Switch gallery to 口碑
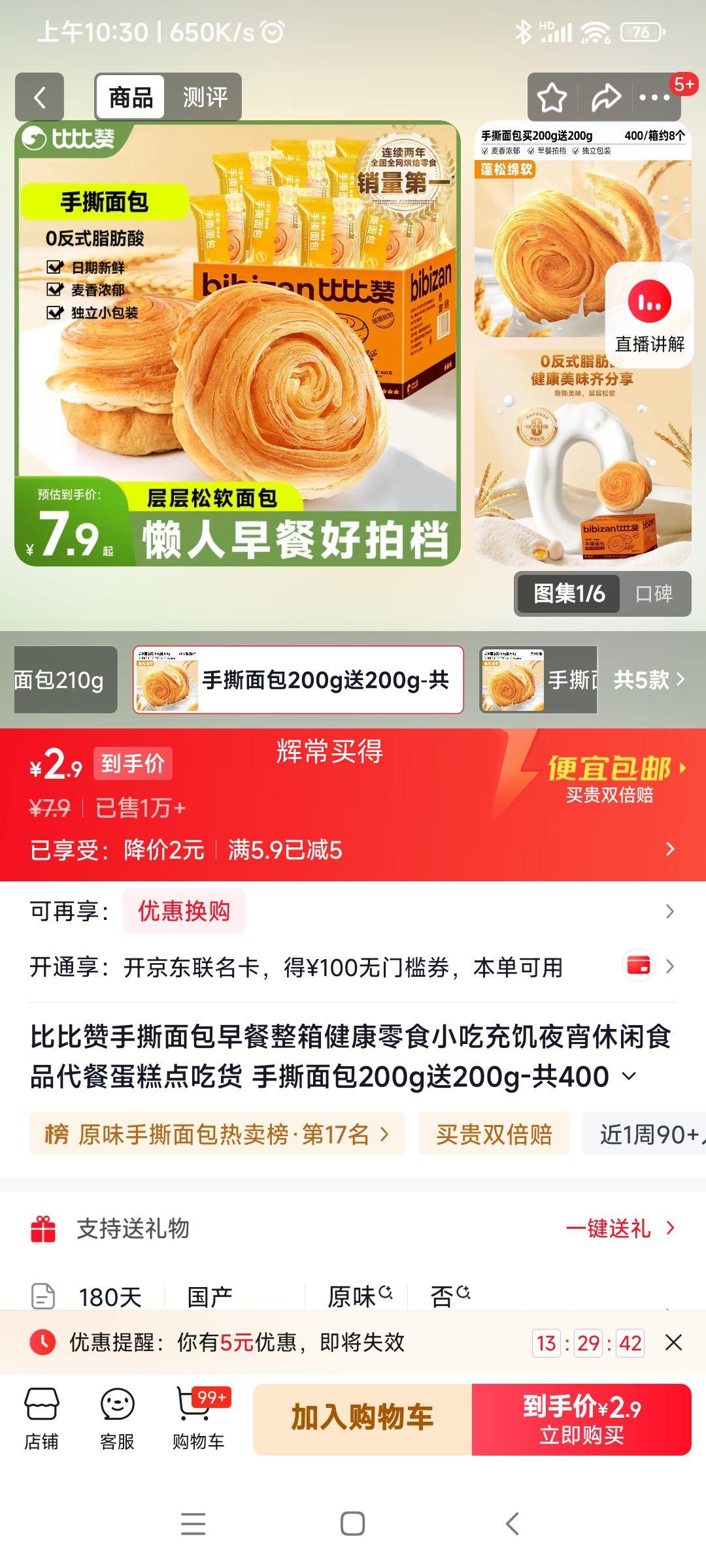706x1568 pixels. click(654, 593)
